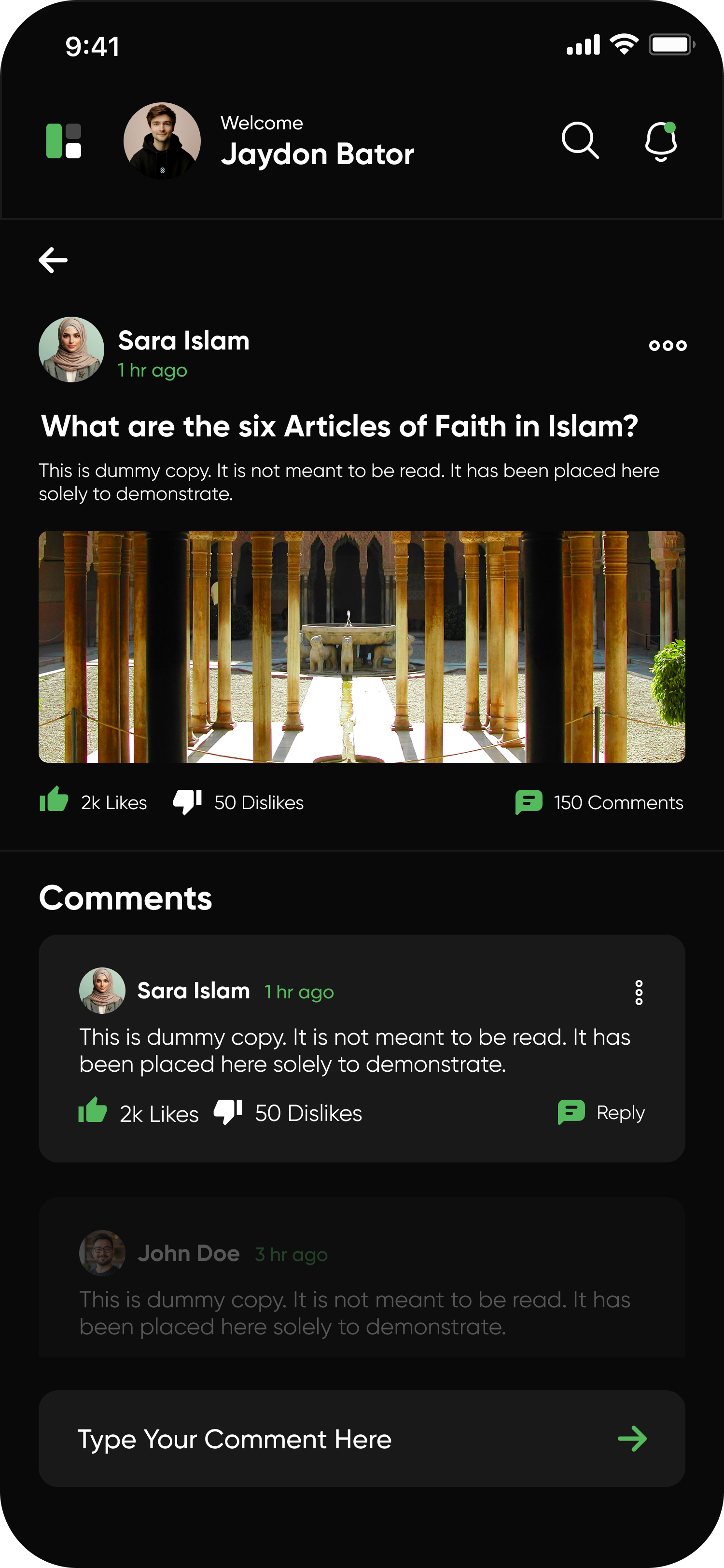Screen dimensions: 724x1568
Task: Send the comment with the green arrow
Action: [x=632, y=1439]
